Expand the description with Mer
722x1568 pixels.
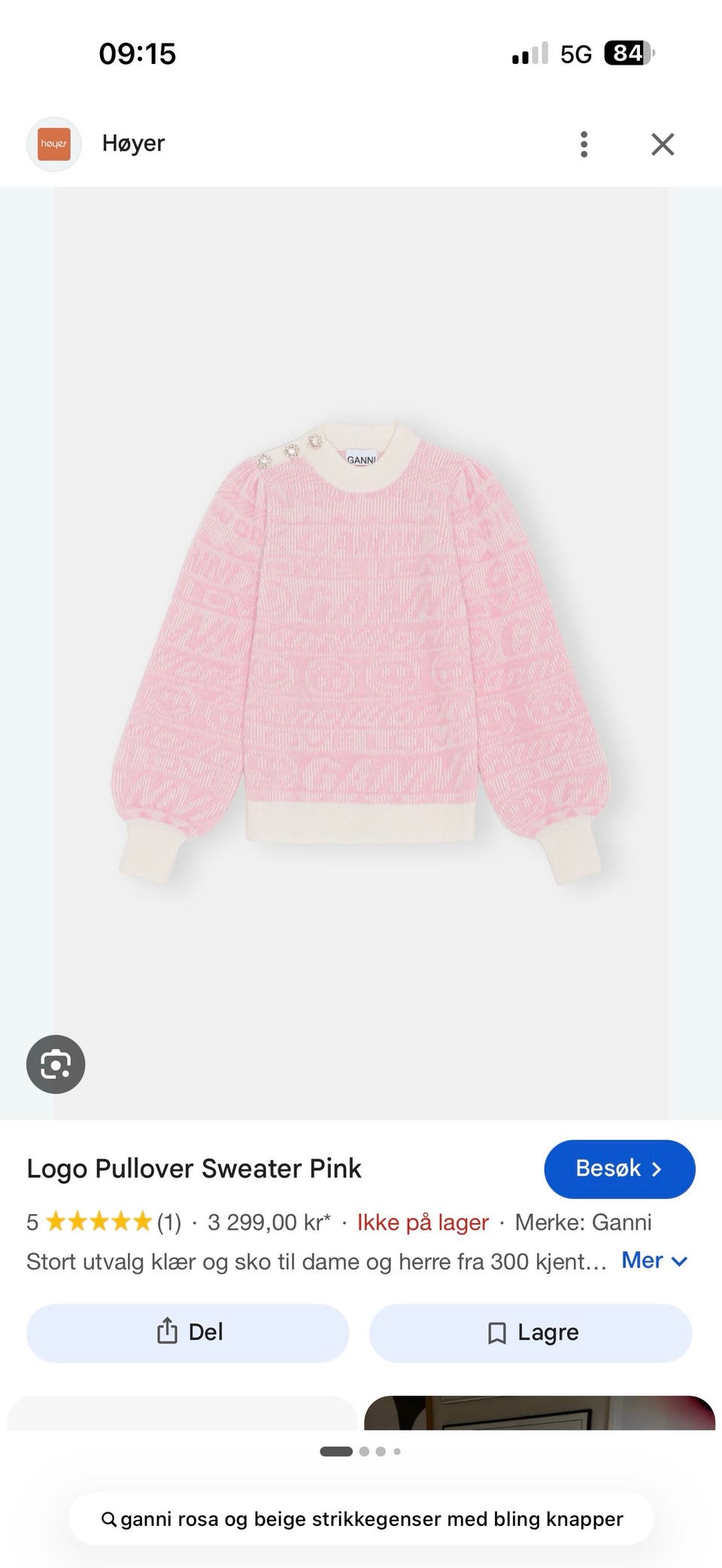pos(654,1261)
